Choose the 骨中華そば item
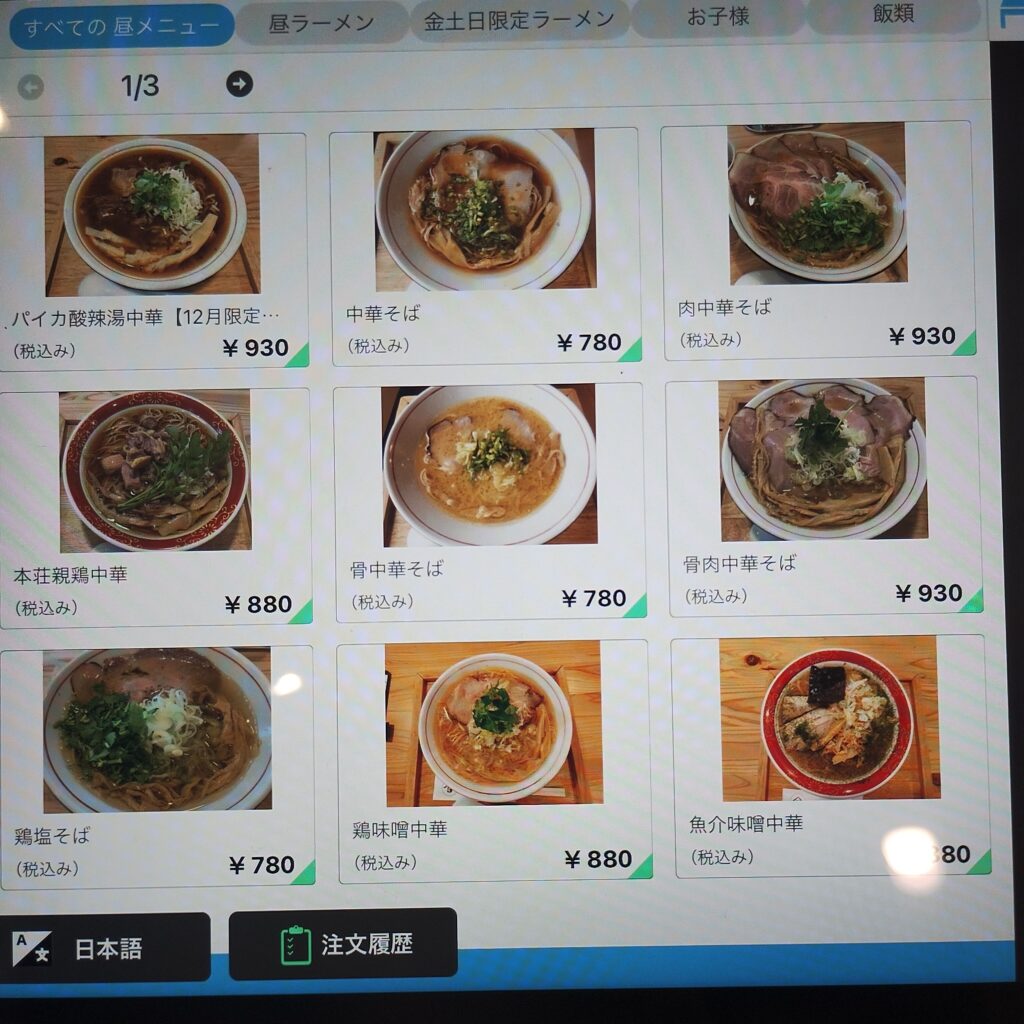The height and width of the screenshot is (1024, 1024). click(489, 501)
